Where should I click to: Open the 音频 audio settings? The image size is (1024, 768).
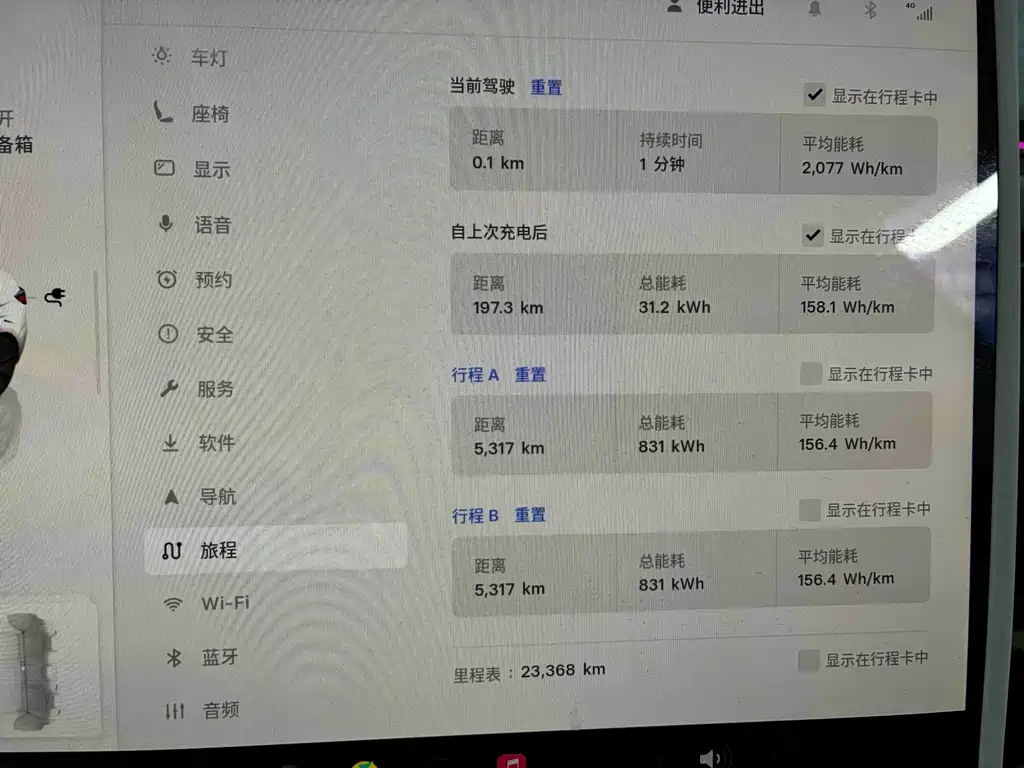221,711
